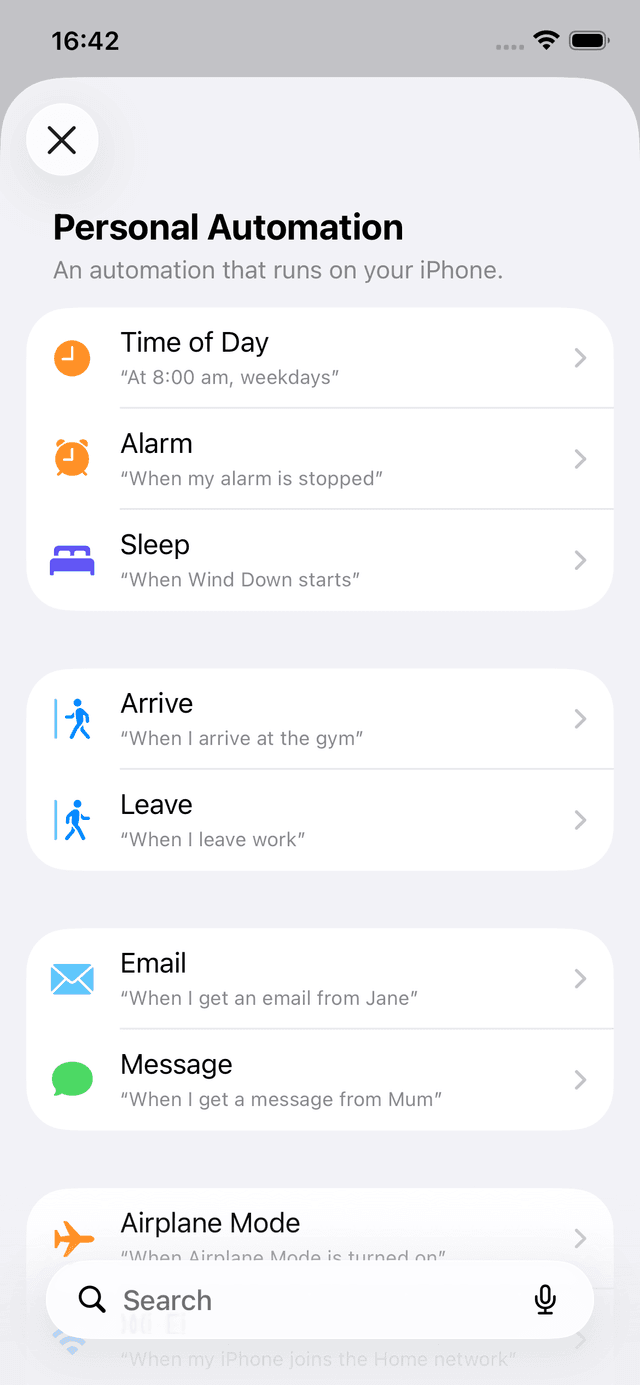Select the Leave location trigger
The image size is (640, 1385).
tap(320, 820)
